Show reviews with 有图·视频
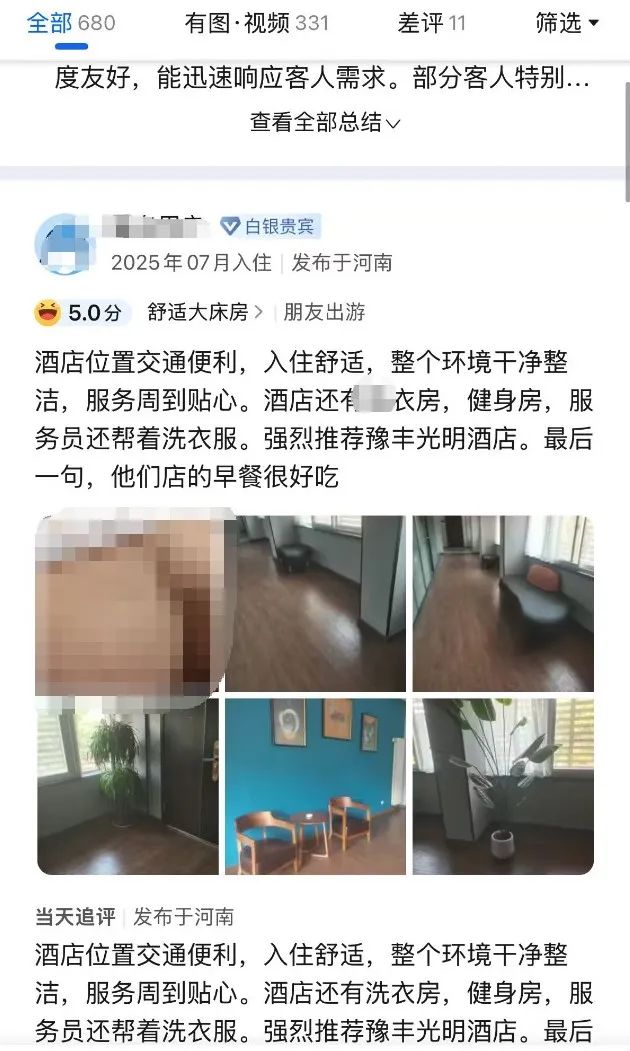The width and height of the screenshot is (630, 1051). point(257,23)
